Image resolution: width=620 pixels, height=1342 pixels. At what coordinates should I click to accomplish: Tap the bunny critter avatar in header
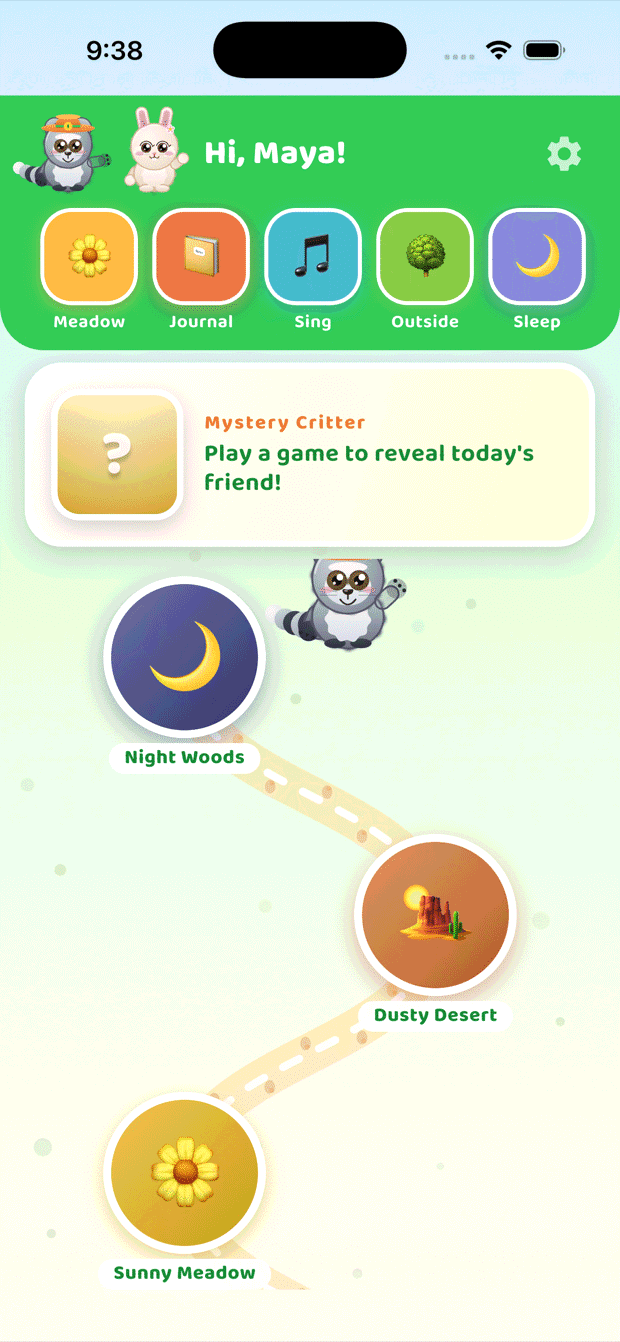[x=156, y=148]
